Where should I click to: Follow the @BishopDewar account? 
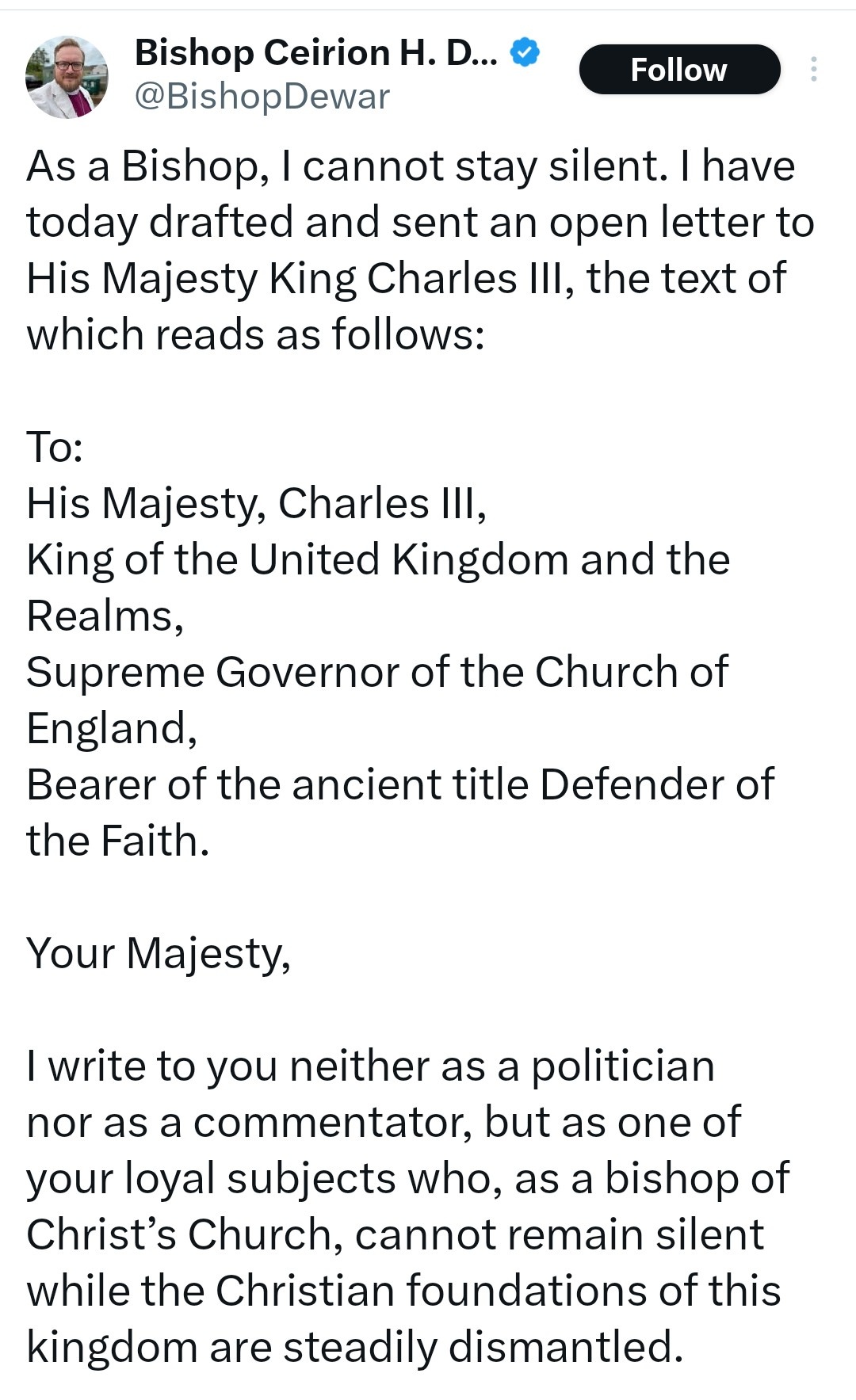(x=679, y=70)
